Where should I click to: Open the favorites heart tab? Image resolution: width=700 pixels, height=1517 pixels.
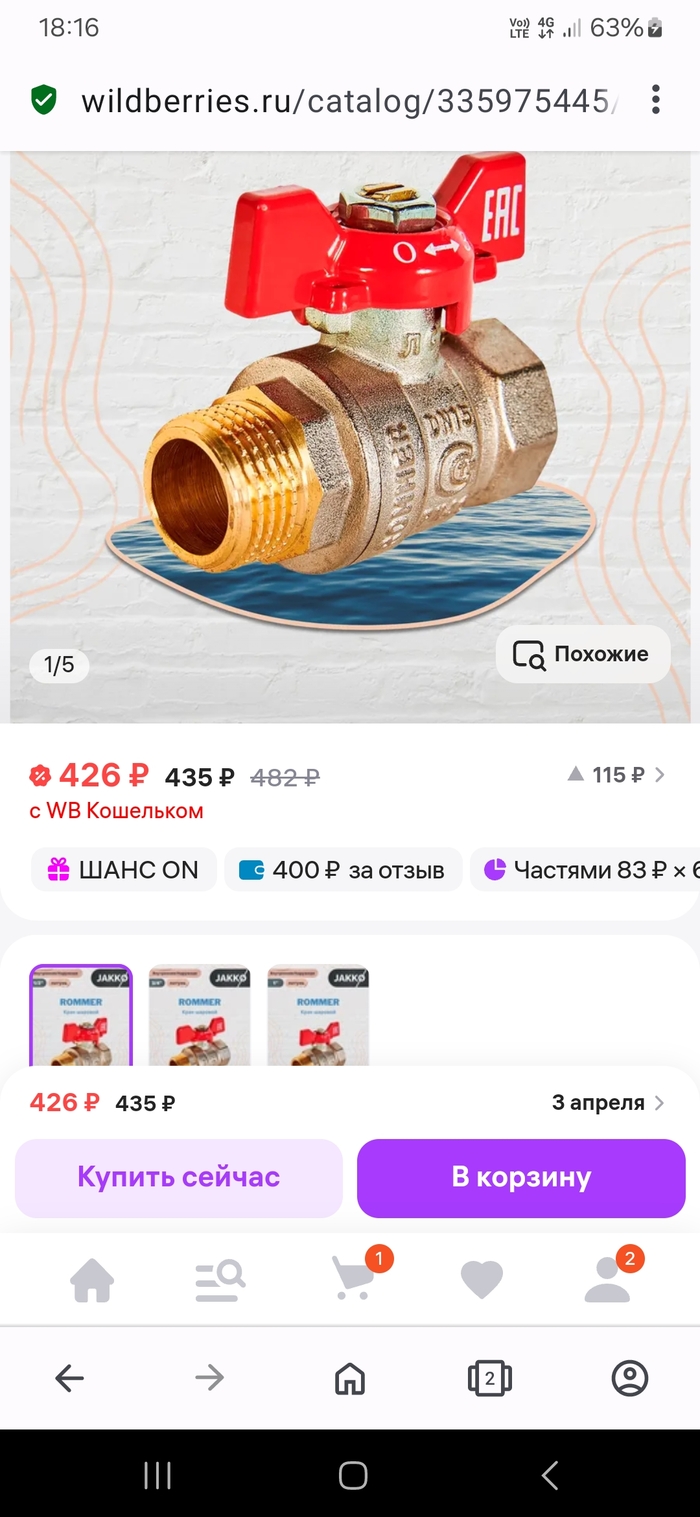481,1280
